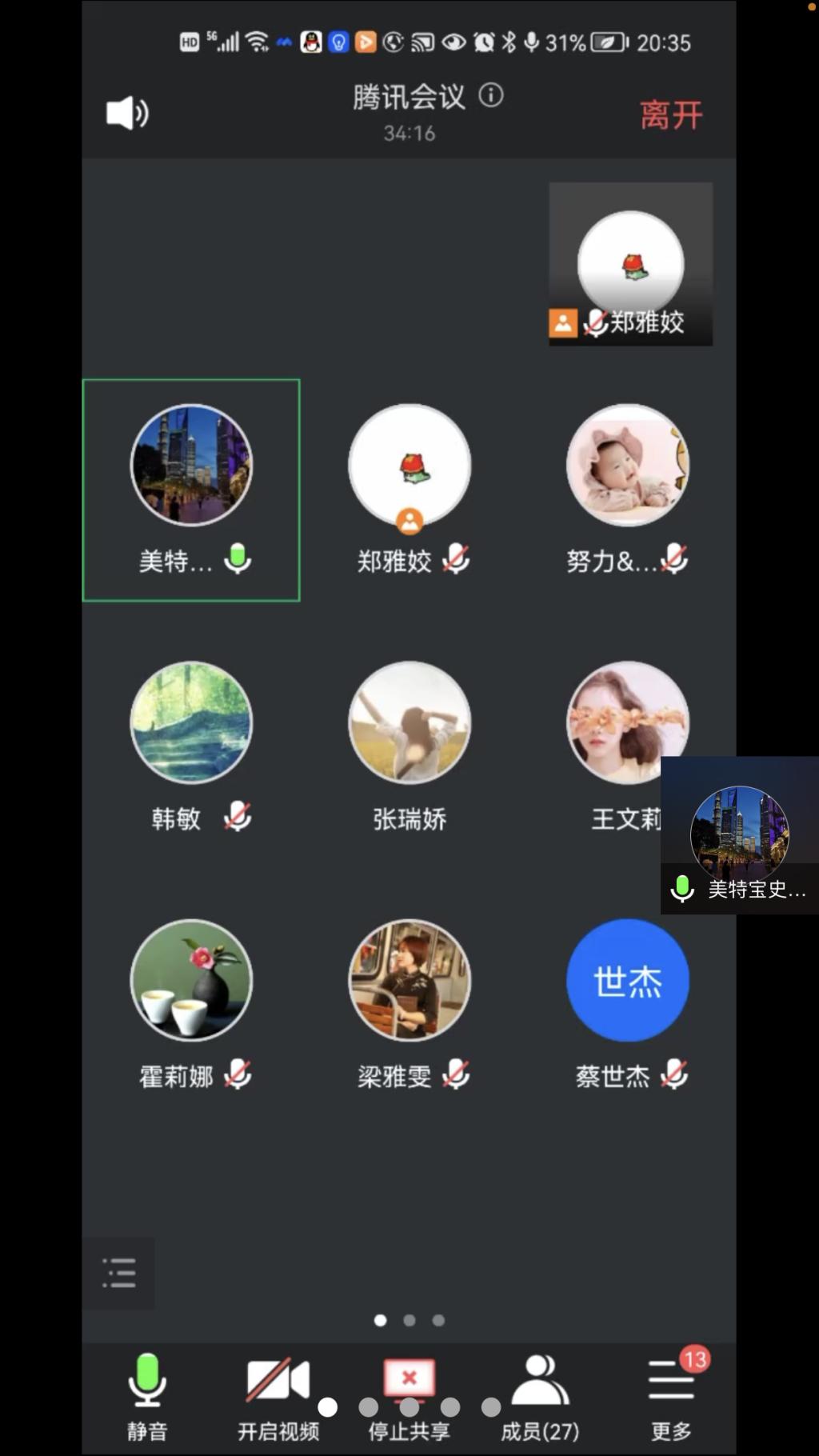Open meeting info next to 腾讯会议
The width and height of the screenshot is (819, 1456).
coord(491,96)
